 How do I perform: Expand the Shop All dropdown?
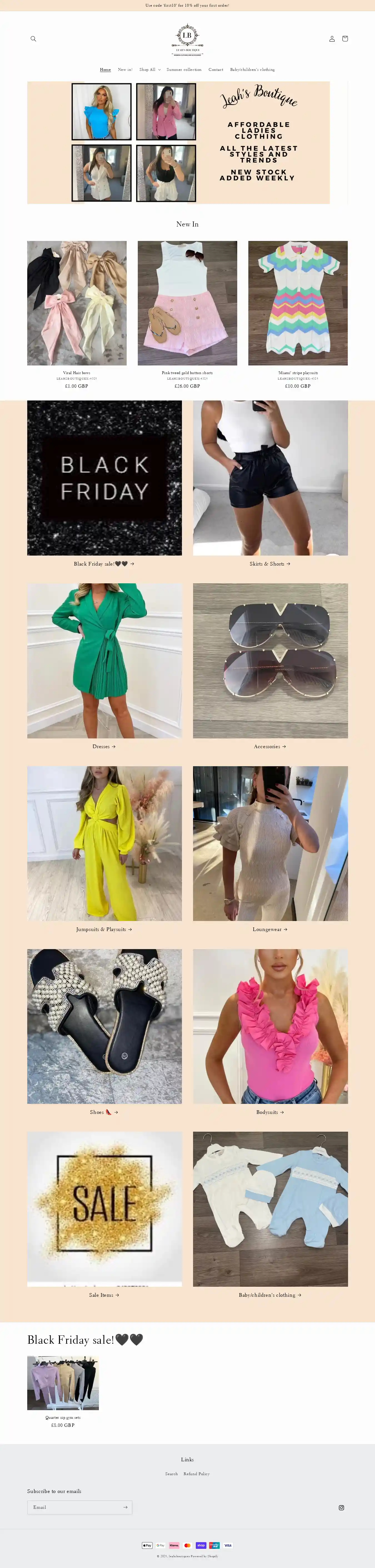pyautogui.click(x=150, y=69)
